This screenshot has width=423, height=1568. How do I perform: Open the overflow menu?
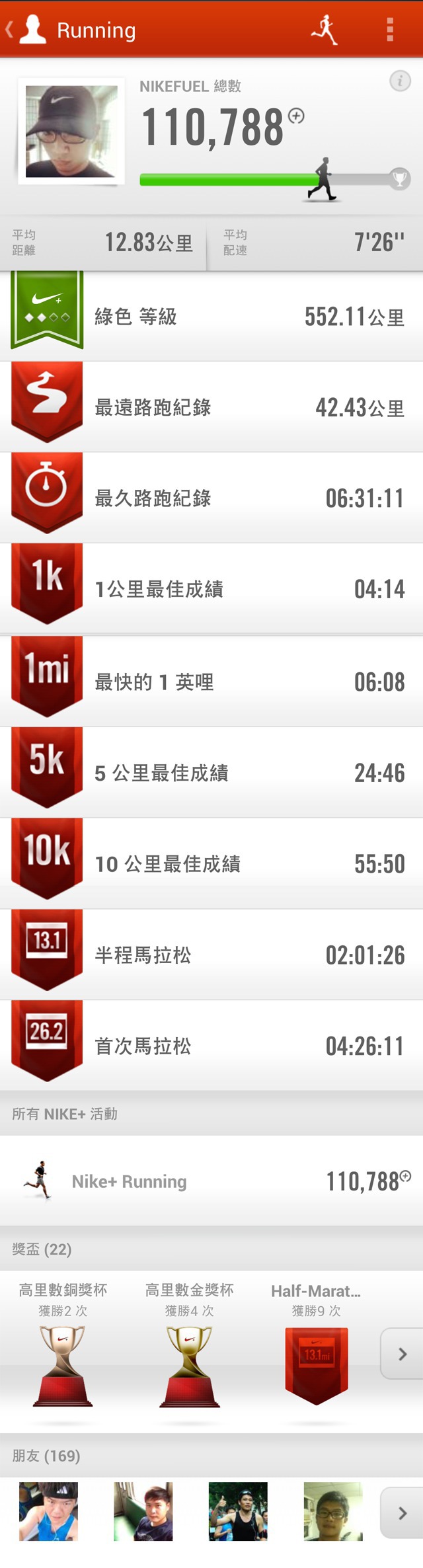390,30
